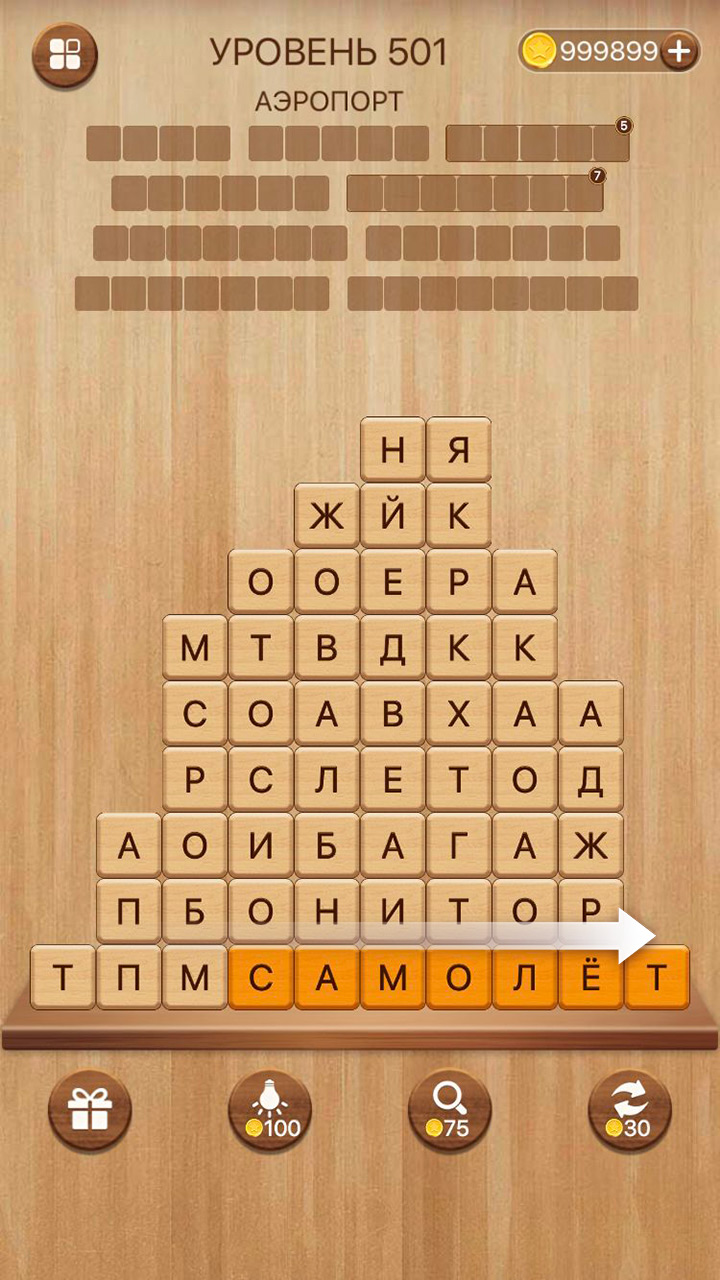Shuffle the letters for 30 coins

629,1110
